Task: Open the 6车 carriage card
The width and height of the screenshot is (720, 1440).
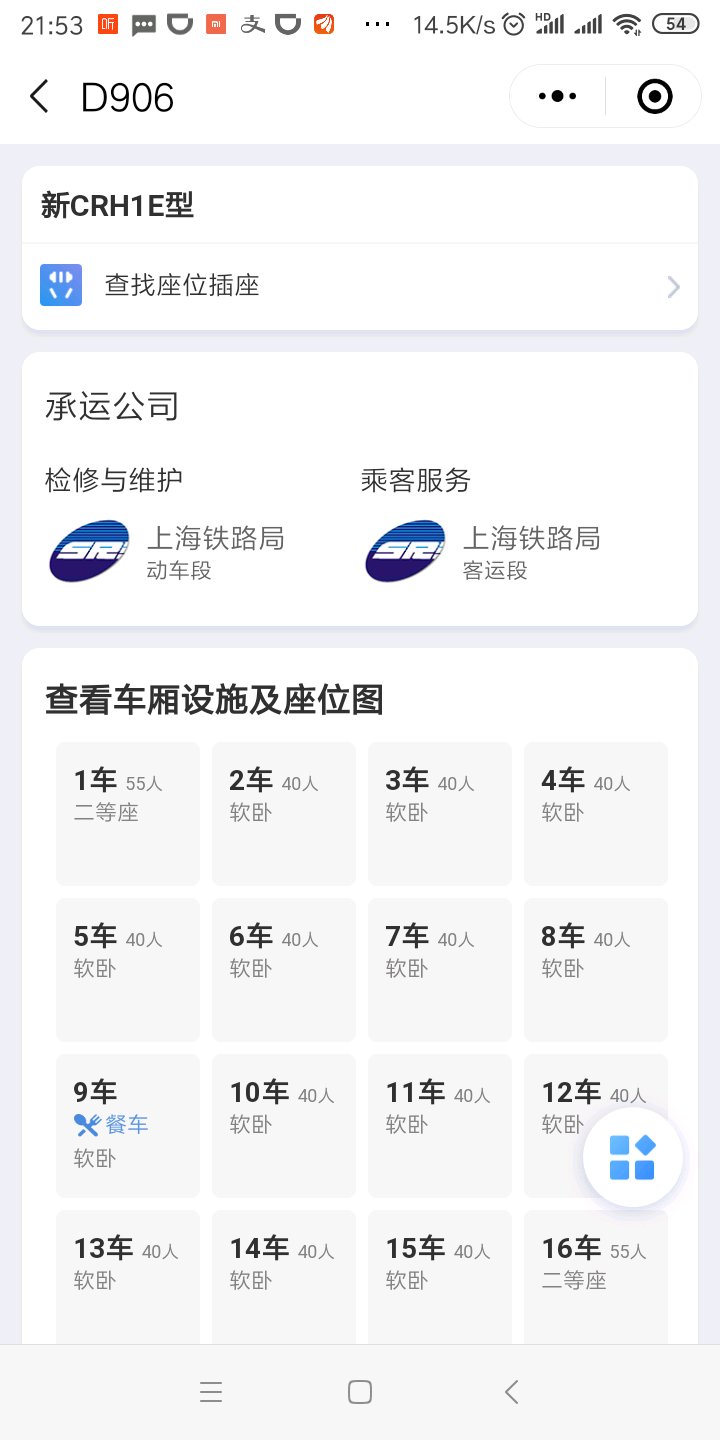Action: 283,969
